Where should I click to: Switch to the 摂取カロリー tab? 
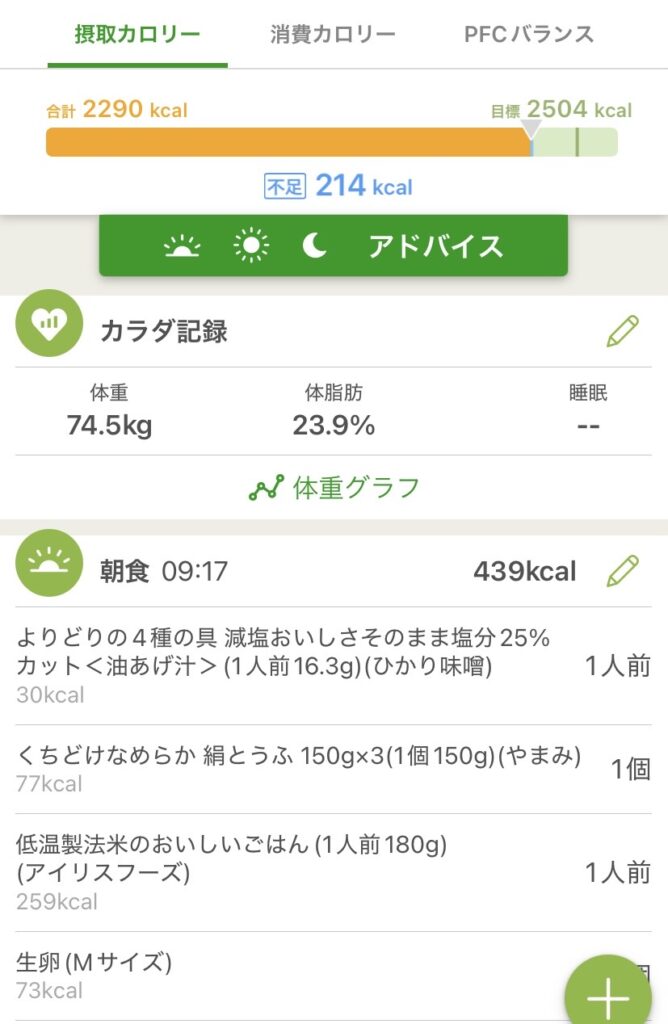pos(137,34)
